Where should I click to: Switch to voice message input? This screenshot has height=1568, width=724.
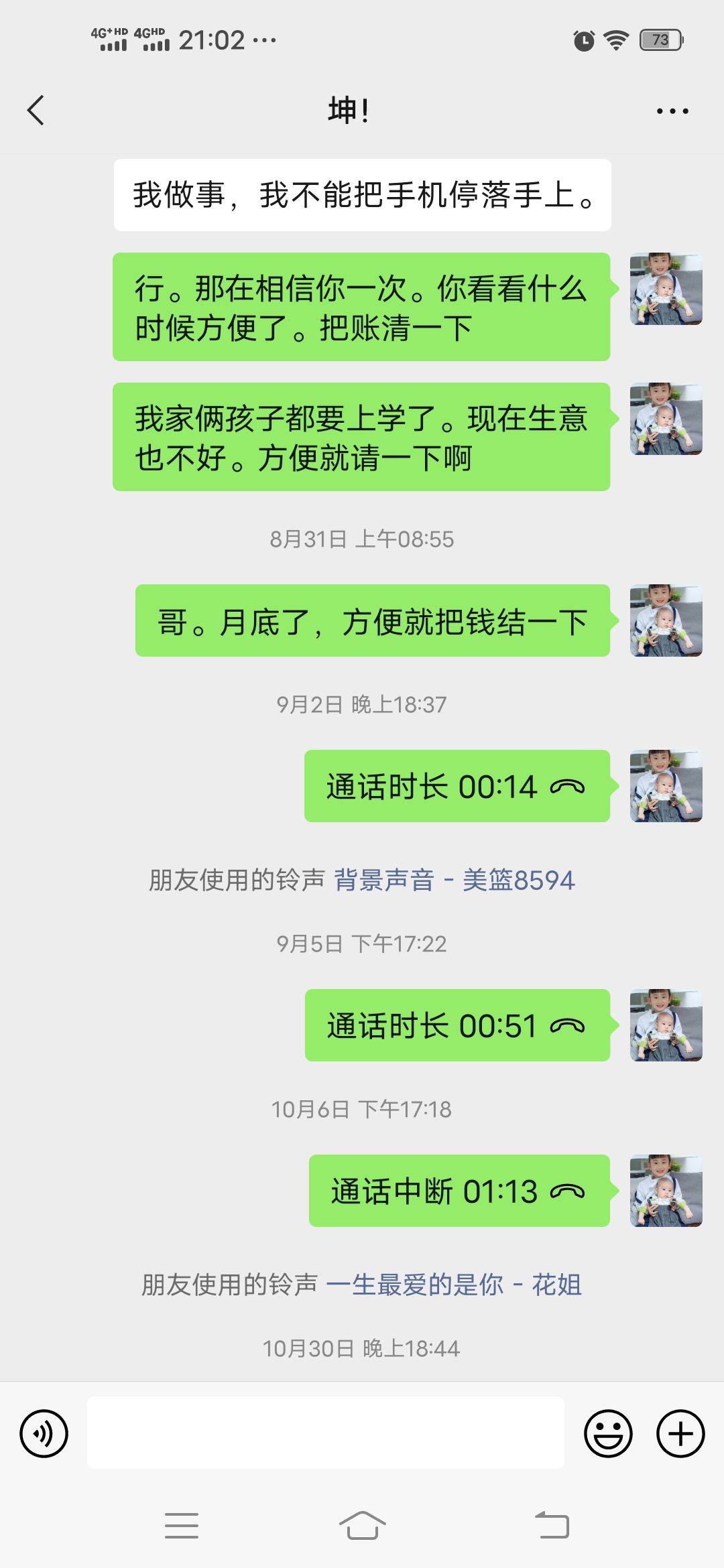point(44,1433)
